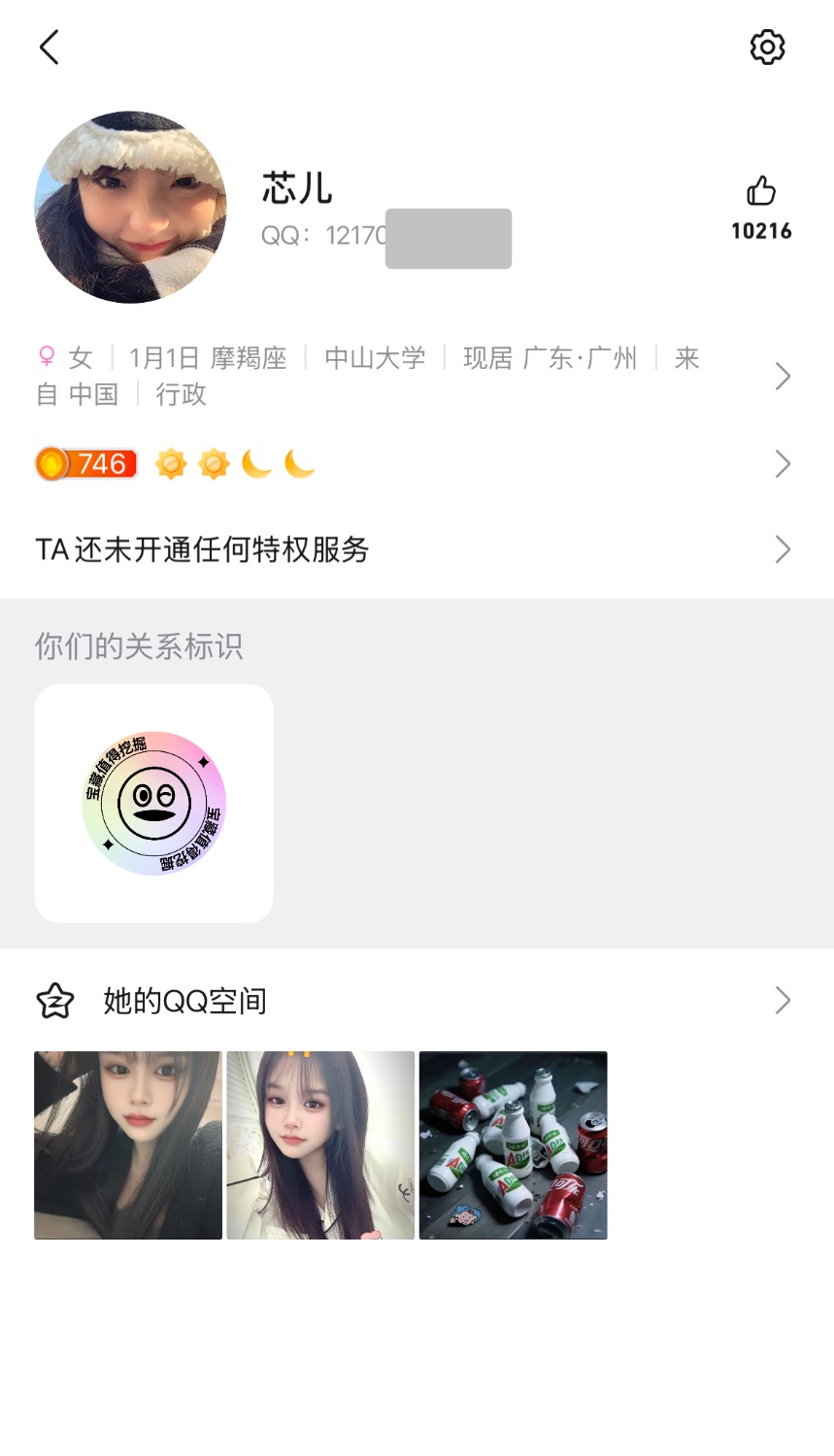Open the QQ空间 photo with bottles and cans
Screen dimensions: 834x1456
(x=513, y=1145)
